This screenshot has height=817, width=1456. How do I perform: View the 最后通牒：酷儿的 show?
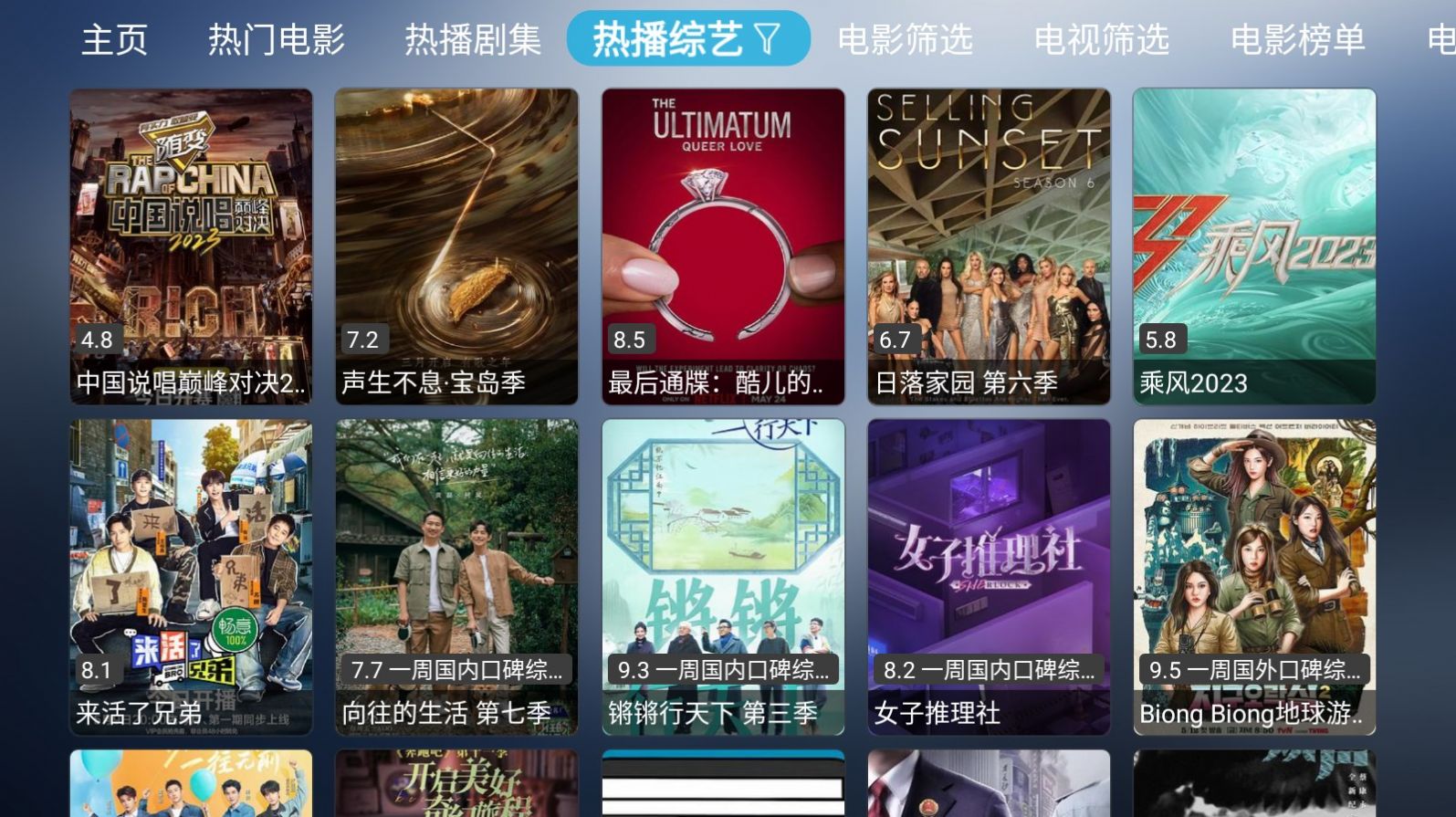tap(723, 246)
